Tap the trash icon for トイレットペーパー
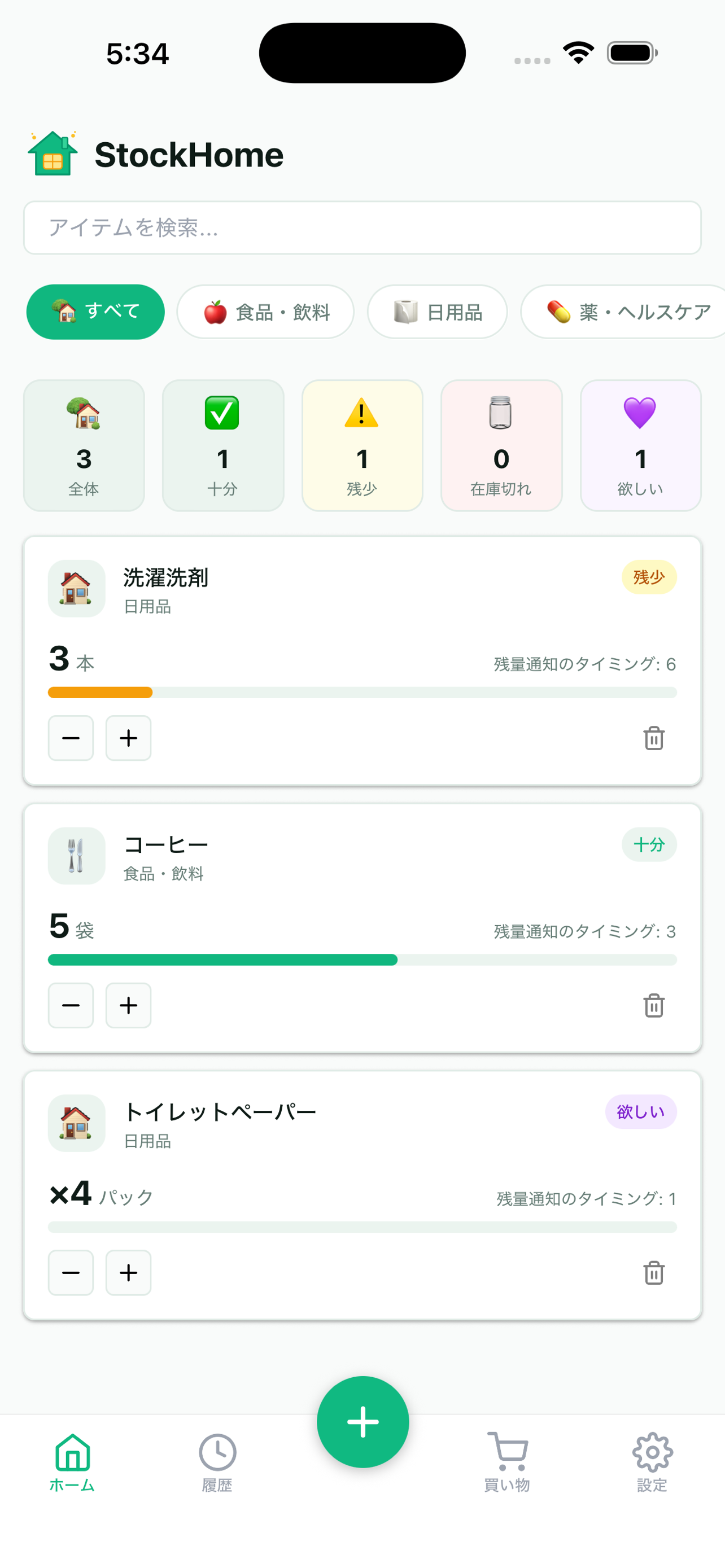Image resolution: width=725 pixels, height=1568 pixels. click(x=654, y=1273)
